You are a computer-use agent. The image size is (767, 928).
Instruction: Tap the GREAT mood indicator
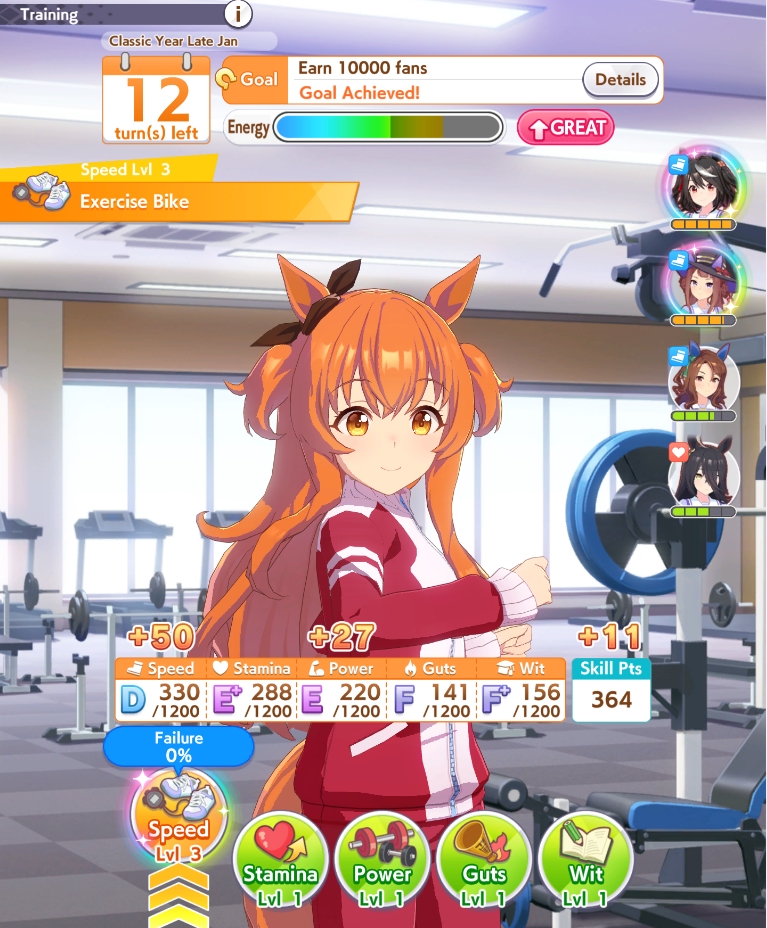point(565,128)
